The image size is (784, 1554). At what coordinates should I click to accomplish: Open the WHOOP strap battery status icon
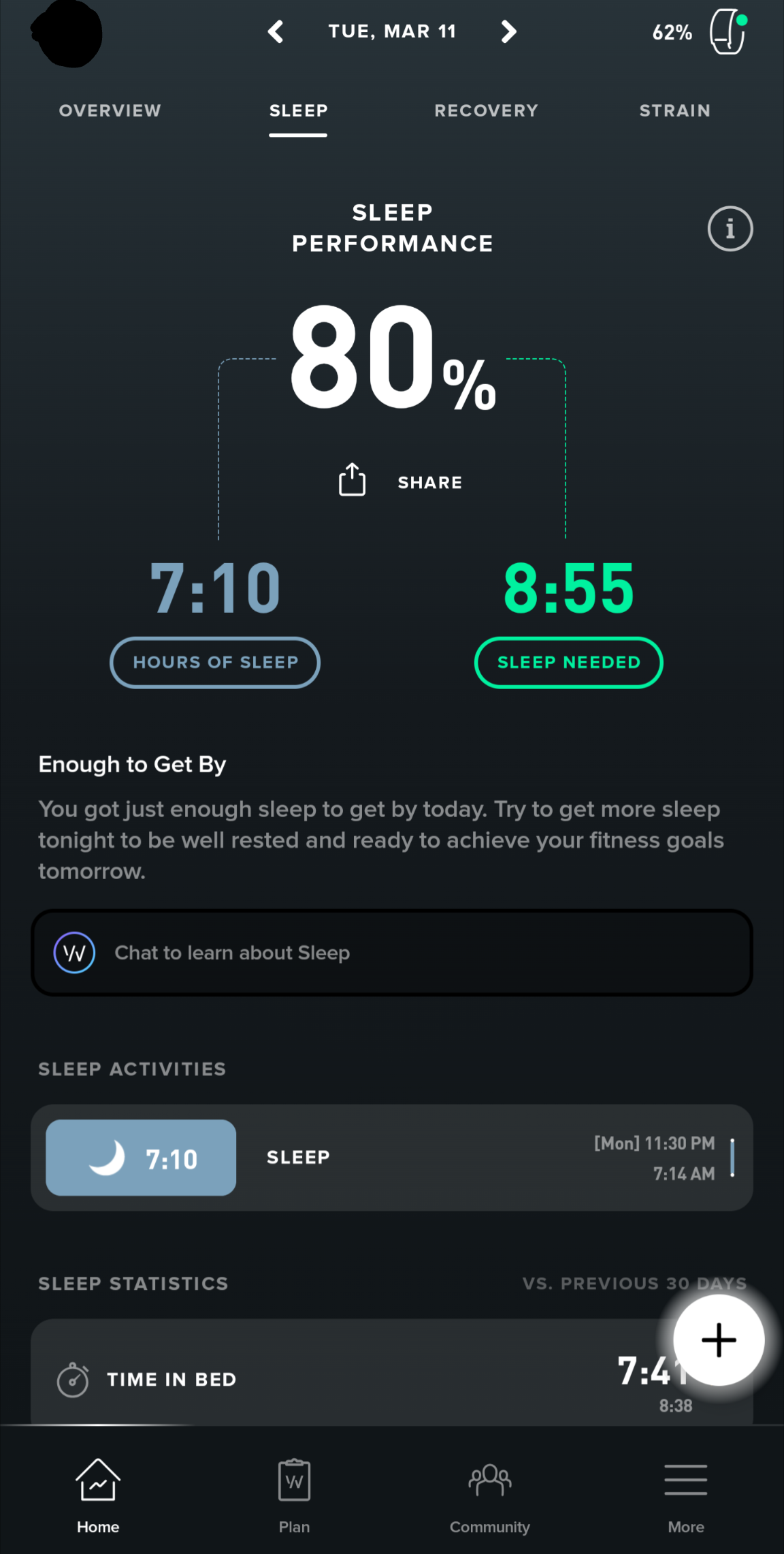point(728,32)
